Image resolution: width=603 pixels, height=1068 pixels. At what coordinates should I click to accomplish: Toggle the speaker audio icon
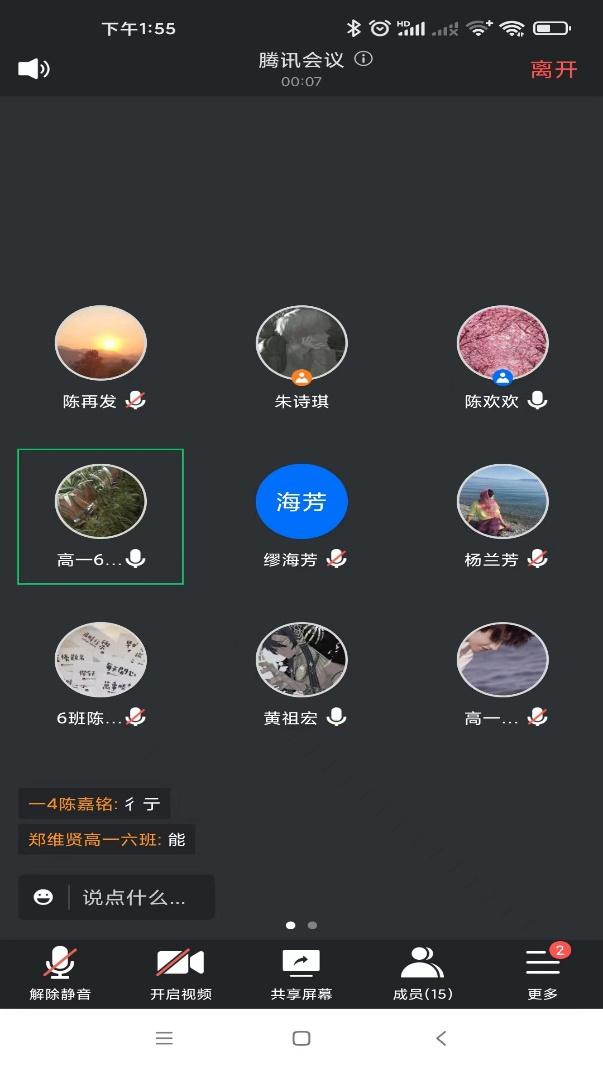[x=33, y=69]
